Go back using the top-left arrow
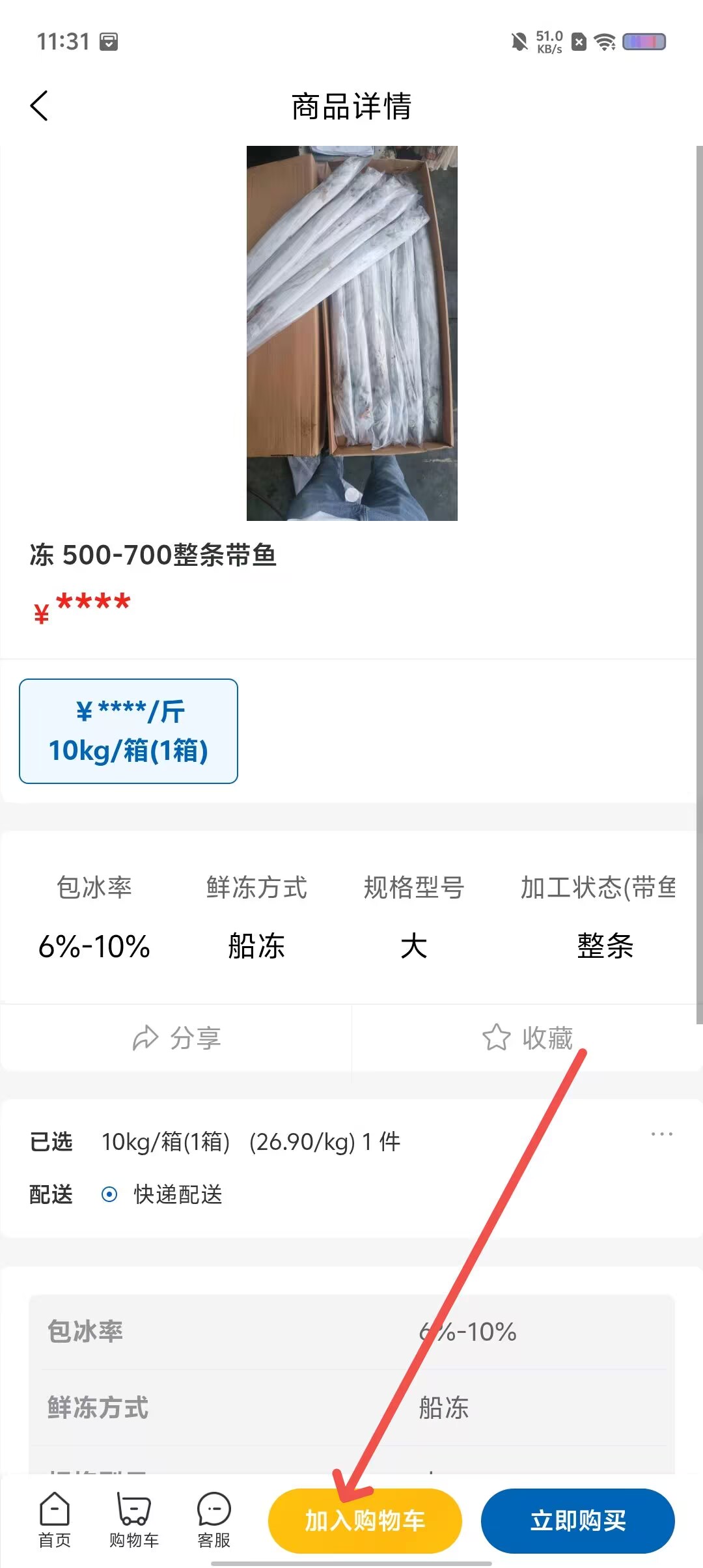Image resolution: width=703 pixels, height=1568 pixels. tap(39, 105)
